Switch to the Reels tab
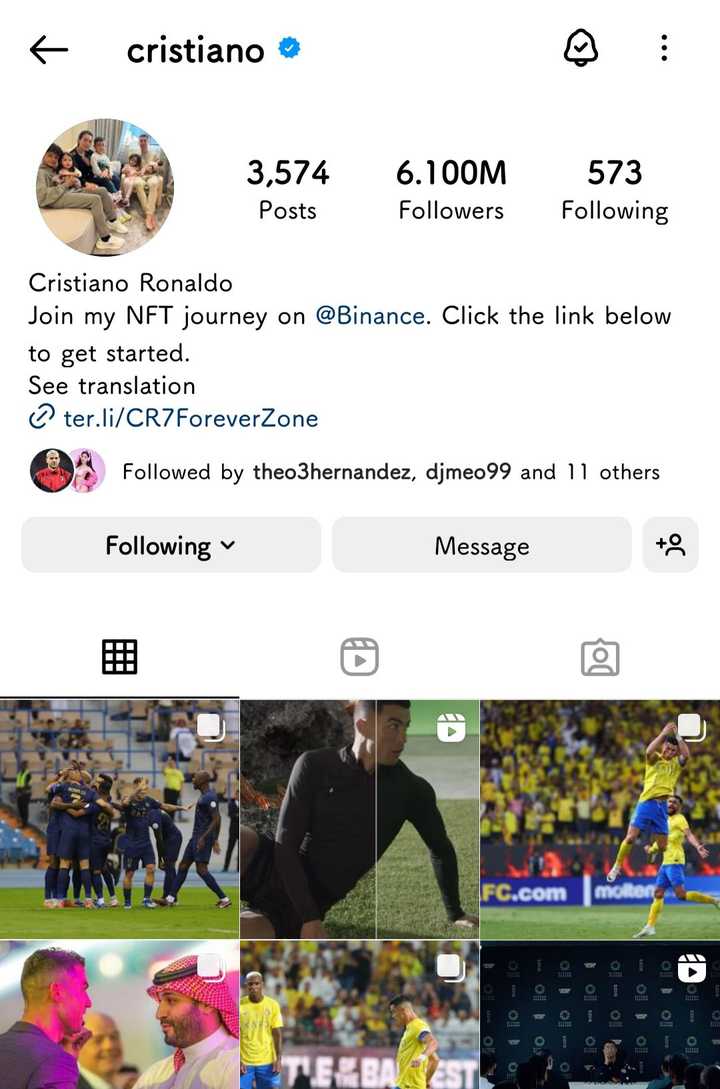The image size is (720, 1089). pyautogui.click(x=359, y=657)
